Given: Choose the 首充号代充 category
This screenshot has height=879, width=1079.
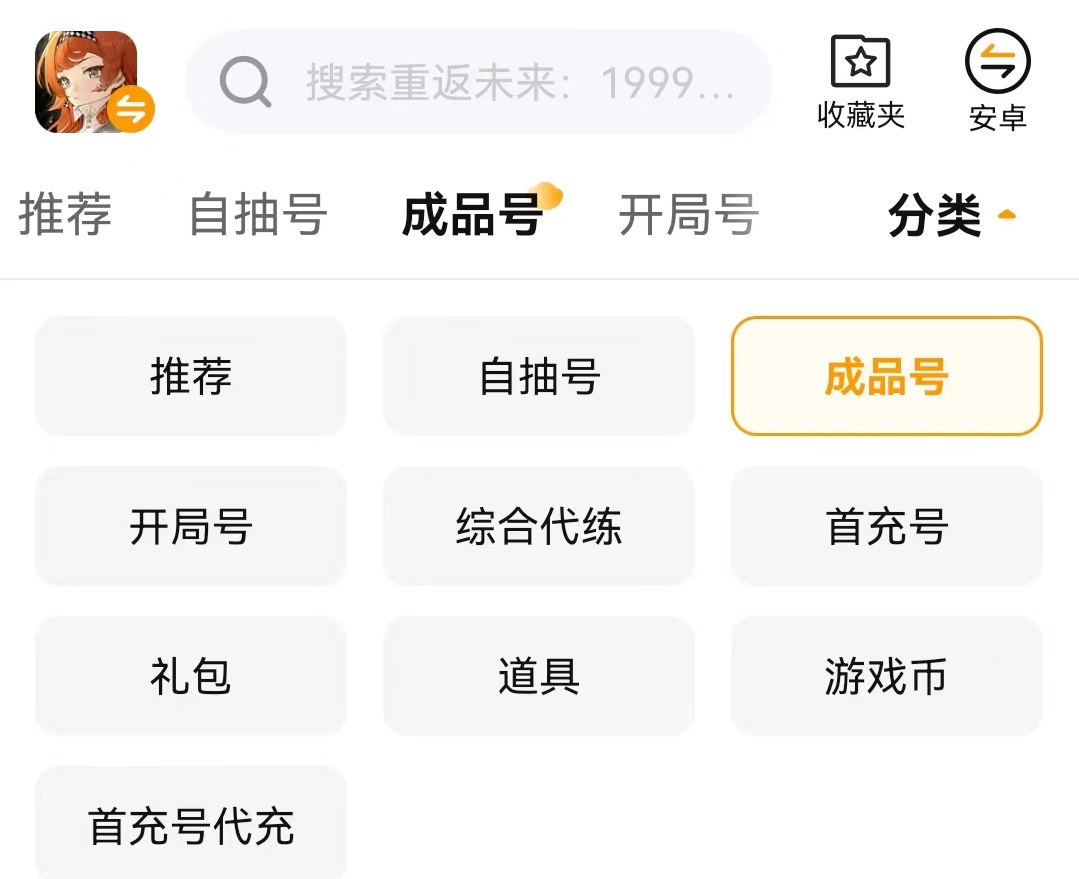Looking at the screenshot, I should pos(190,825).
